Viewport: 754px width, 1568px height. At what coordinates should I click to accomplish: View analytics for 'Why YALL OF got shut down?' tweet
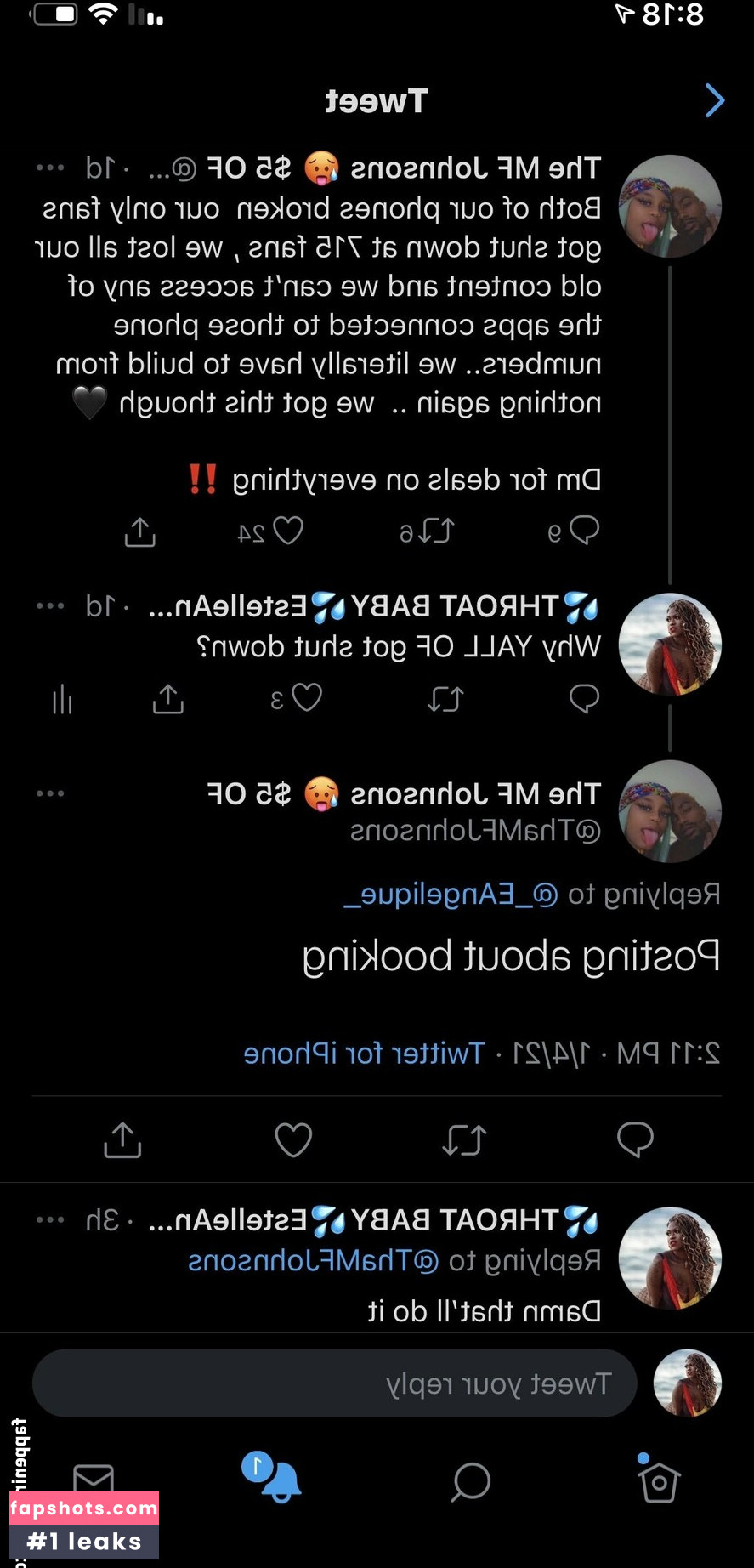tap(62, 700)
